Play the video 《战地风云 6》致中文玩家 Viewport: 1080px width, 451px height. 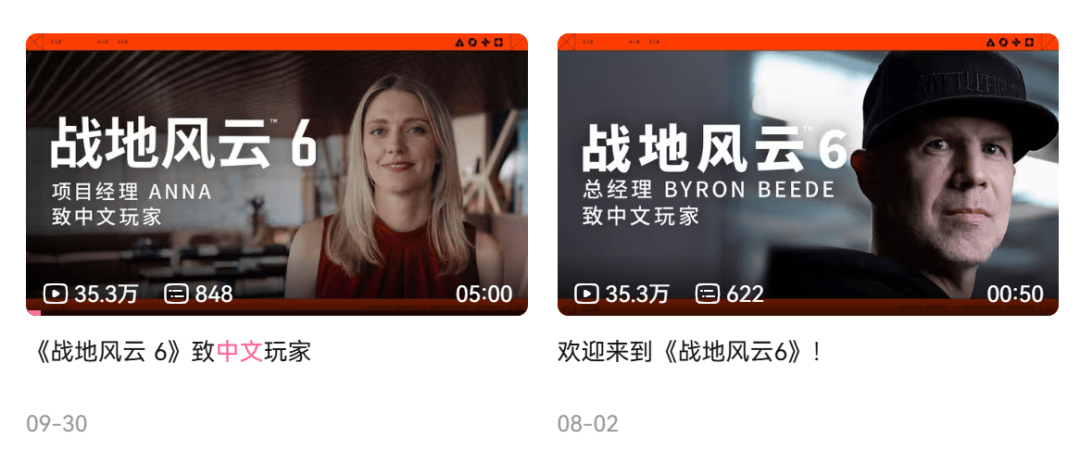[x=276, y=175]
